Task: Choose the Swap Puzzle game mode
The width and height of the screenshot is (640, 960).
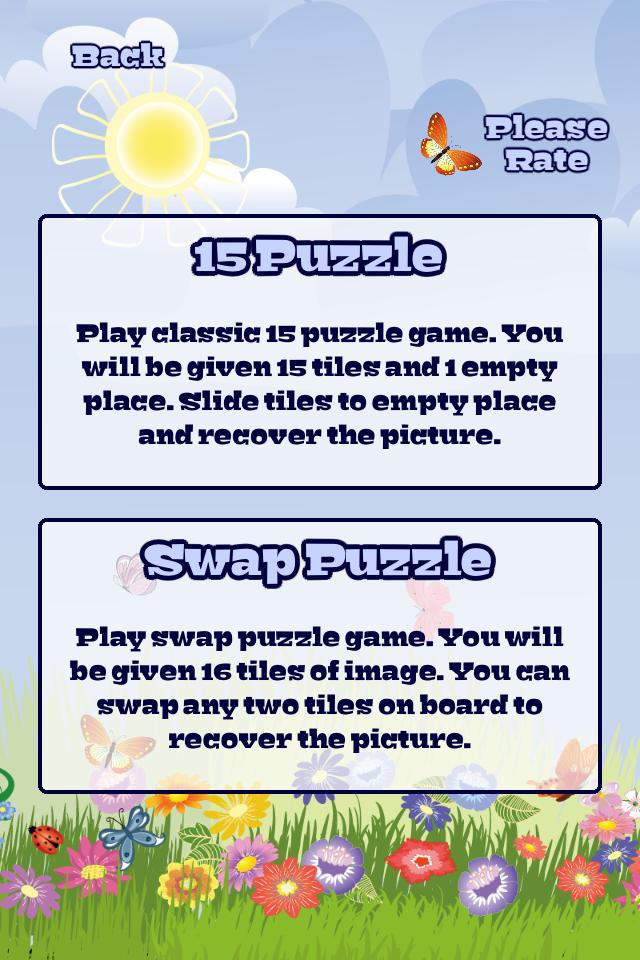Action: 319,655
